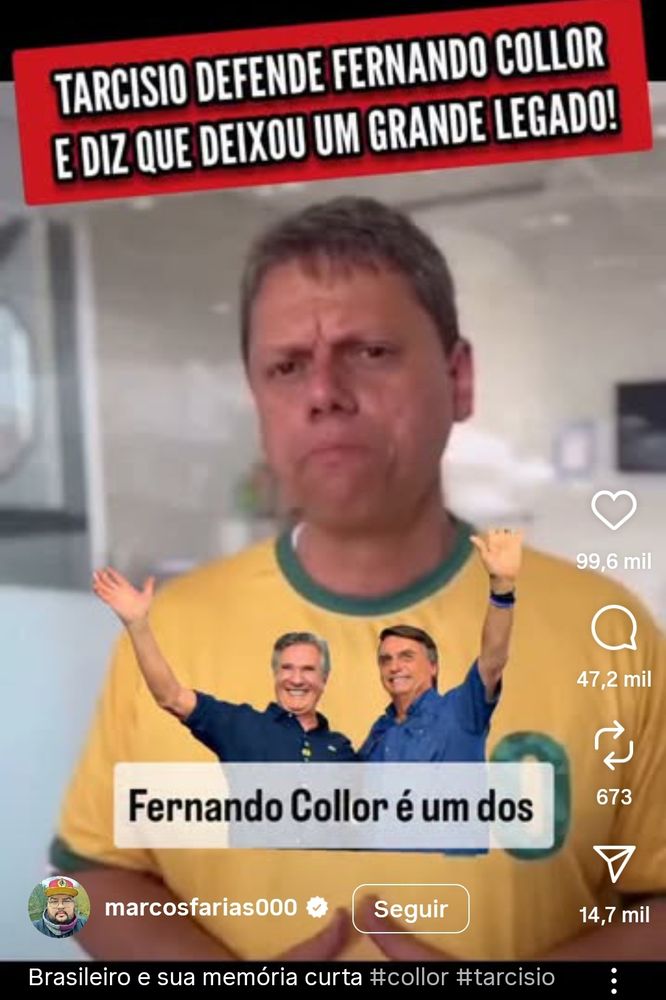This screenshot has width=666, height=1000.
Task: Open the comments on this reel
Action: click(613, 629)
